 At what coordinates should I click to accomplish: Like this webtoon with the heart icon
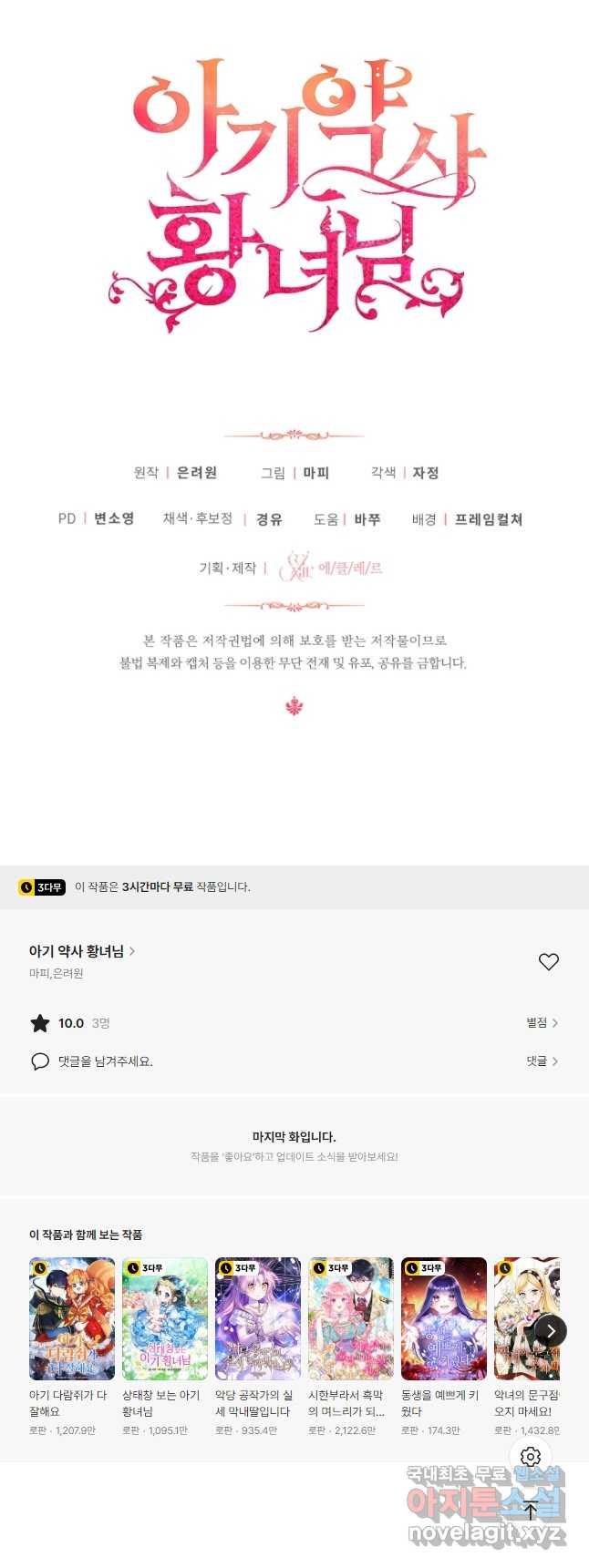[548, 962]
